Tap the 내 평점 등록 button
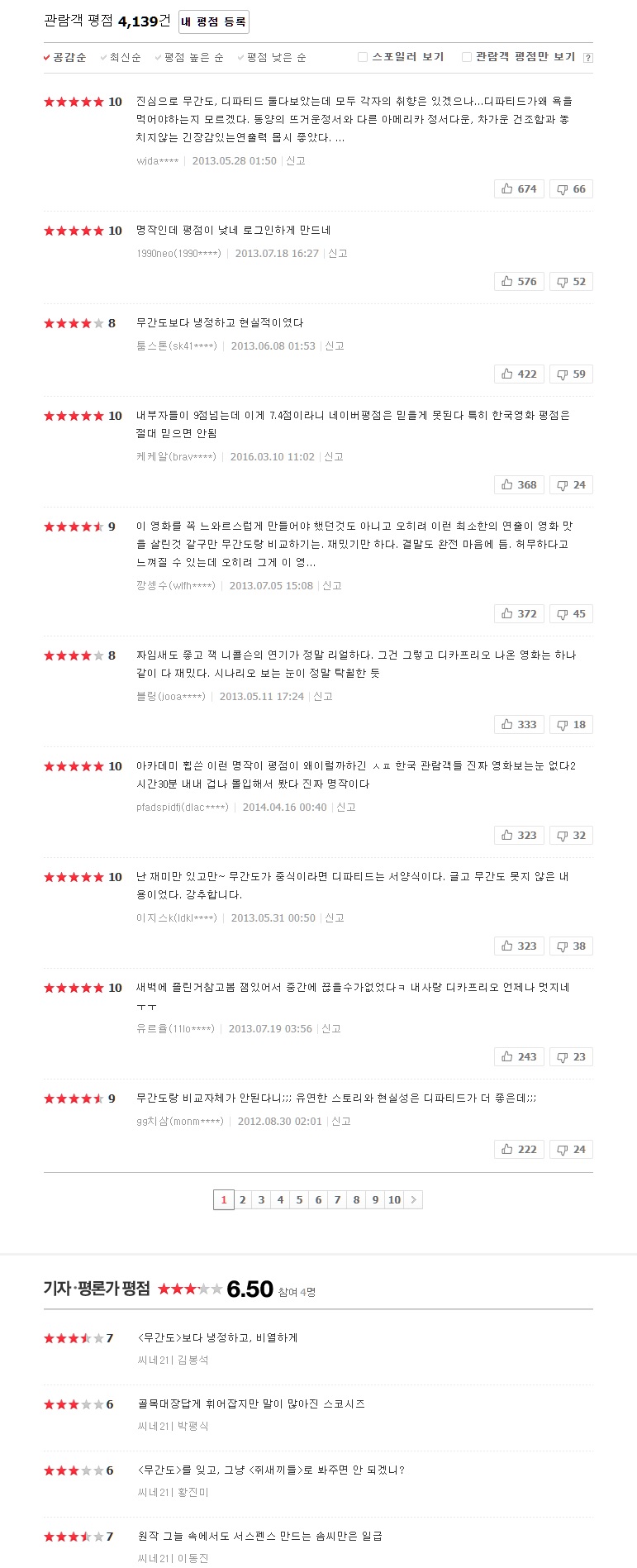Image resolution: width=637 pixels, height=1568 pixels. pos(213,22)
